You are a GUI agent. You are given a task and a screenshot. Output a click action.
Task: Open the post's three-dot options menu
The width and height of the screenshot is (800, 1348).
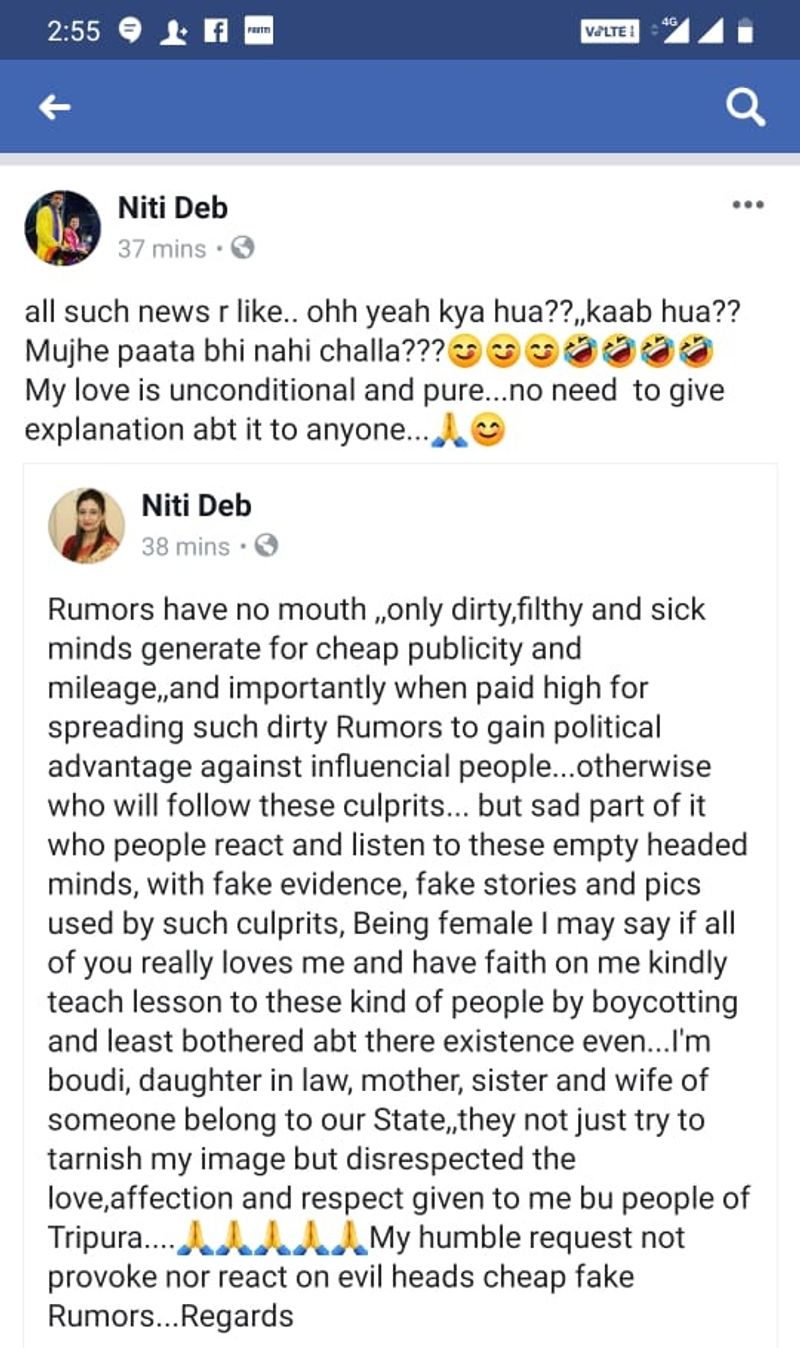(x=747, y=205)
